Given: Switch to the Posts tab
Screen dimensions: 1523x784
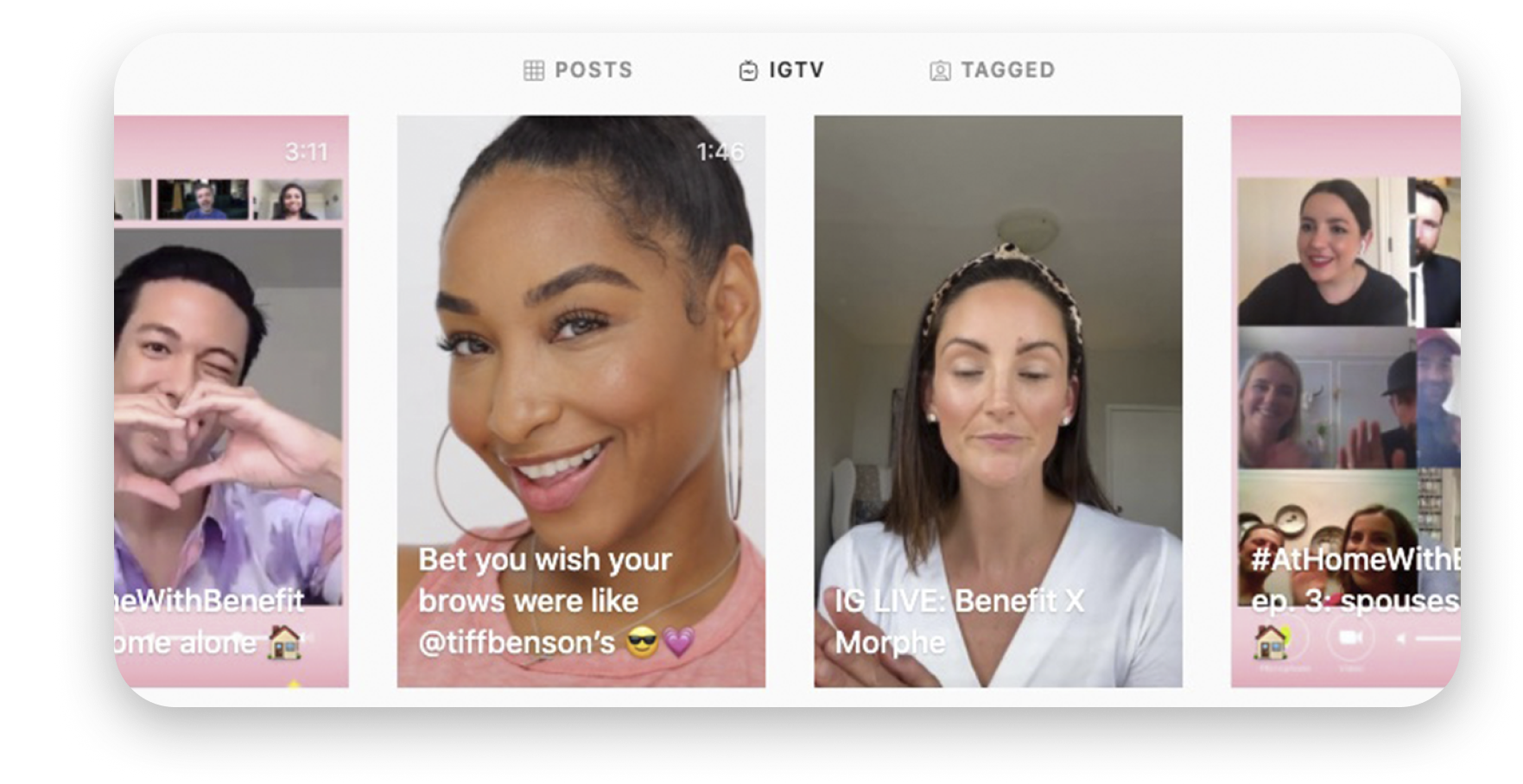Looking at the screenshot, I should [x=579, y=70].
